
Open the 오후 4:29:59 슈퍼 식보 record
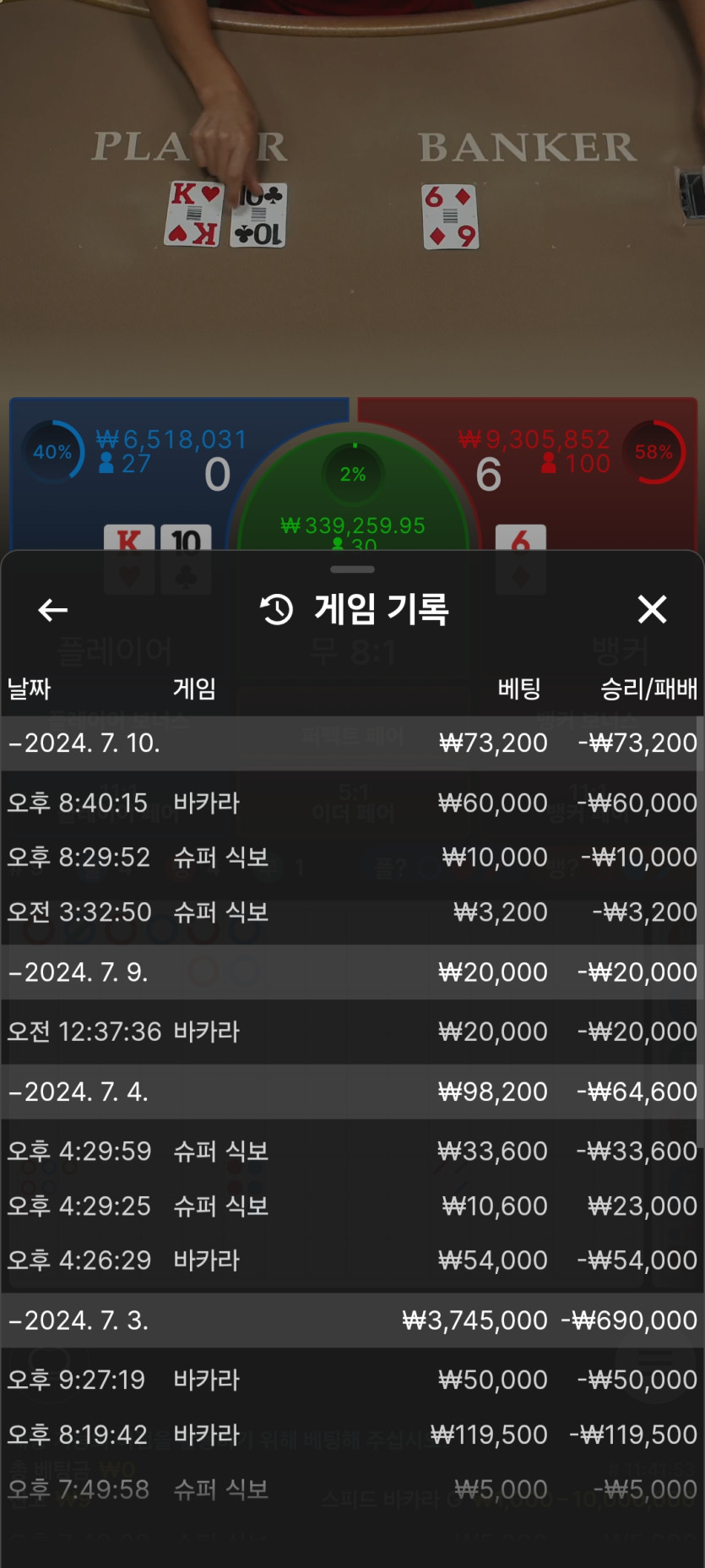coord(351,1151)
